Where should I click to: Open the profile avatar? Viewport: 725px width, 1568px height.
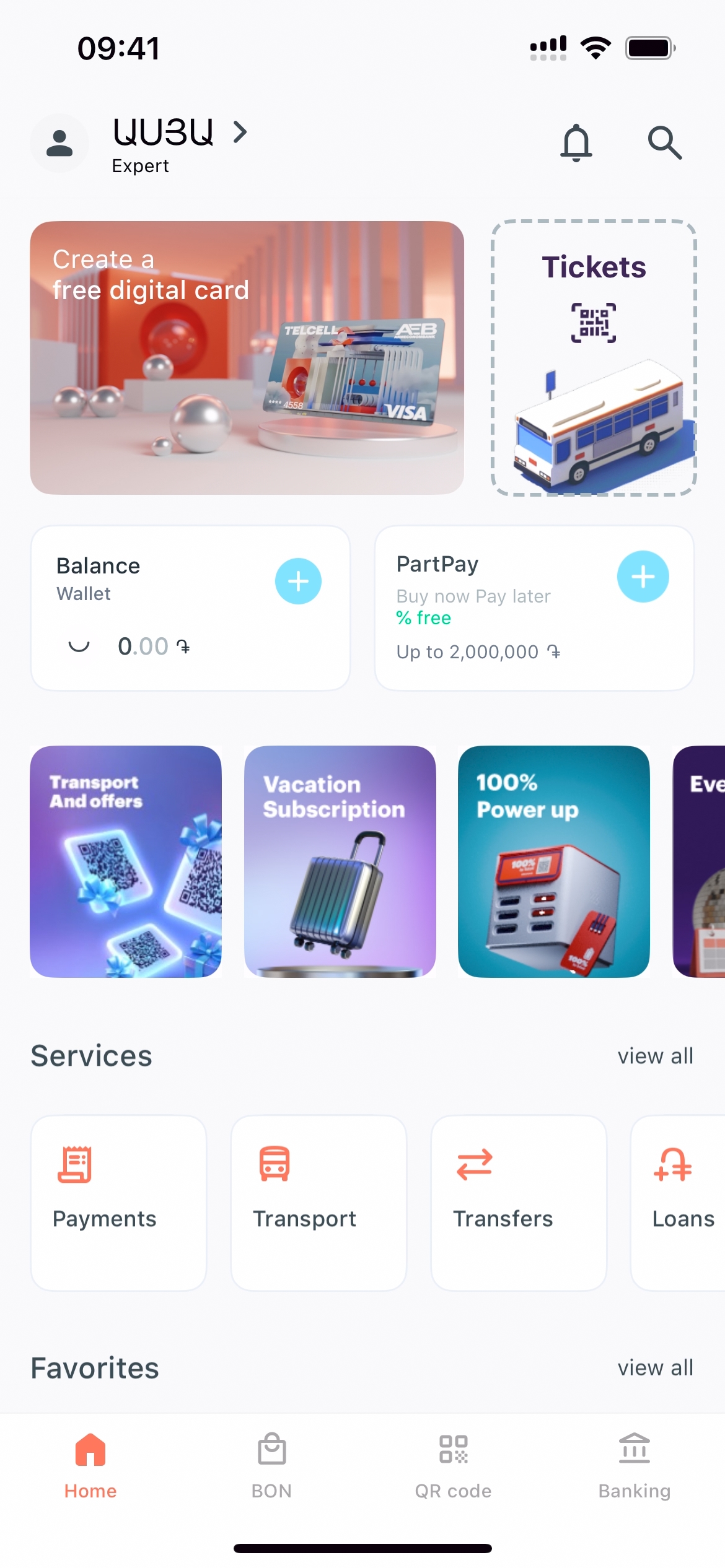pyautogui.click(x=59, y=143)
